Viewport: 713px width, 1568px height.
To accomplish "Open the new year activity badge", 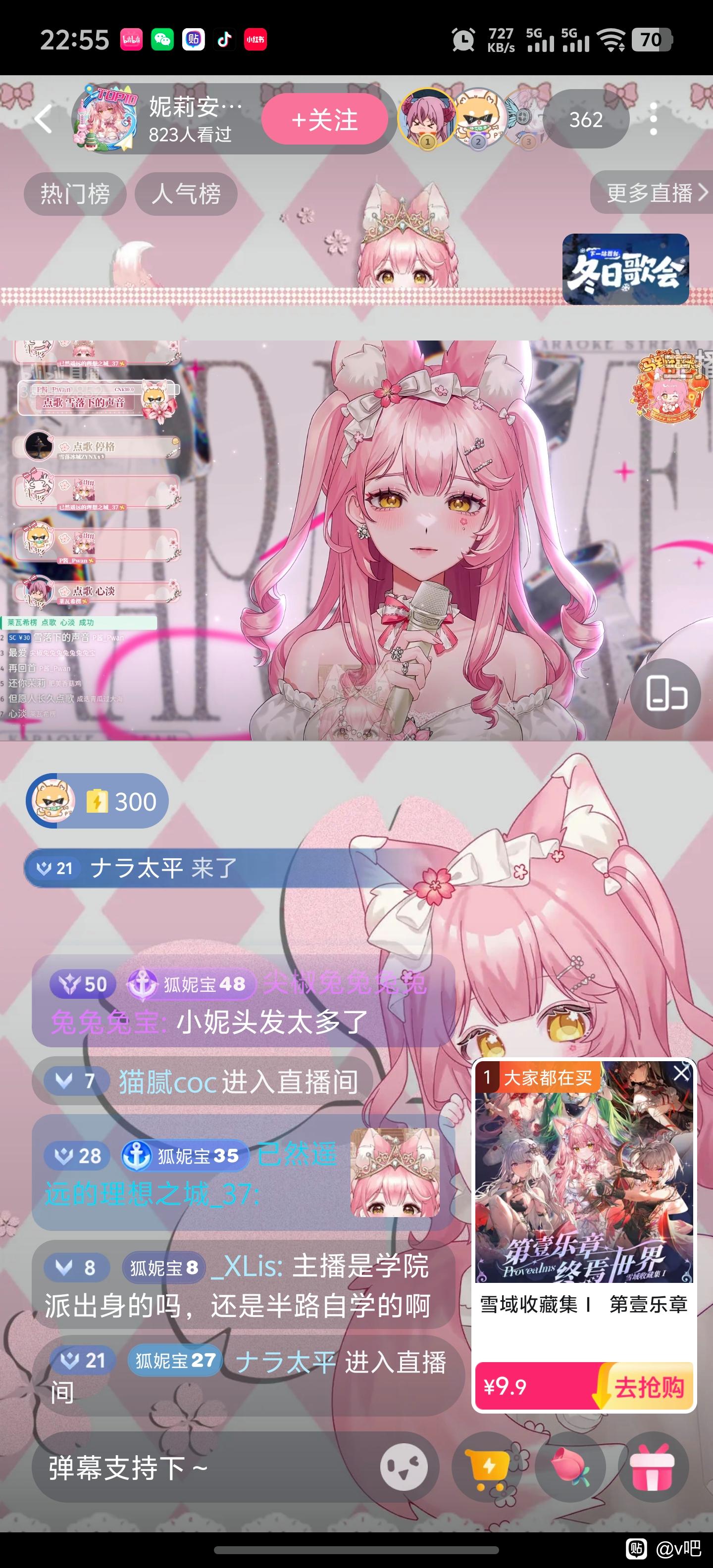I will click(x=668, y=386).
